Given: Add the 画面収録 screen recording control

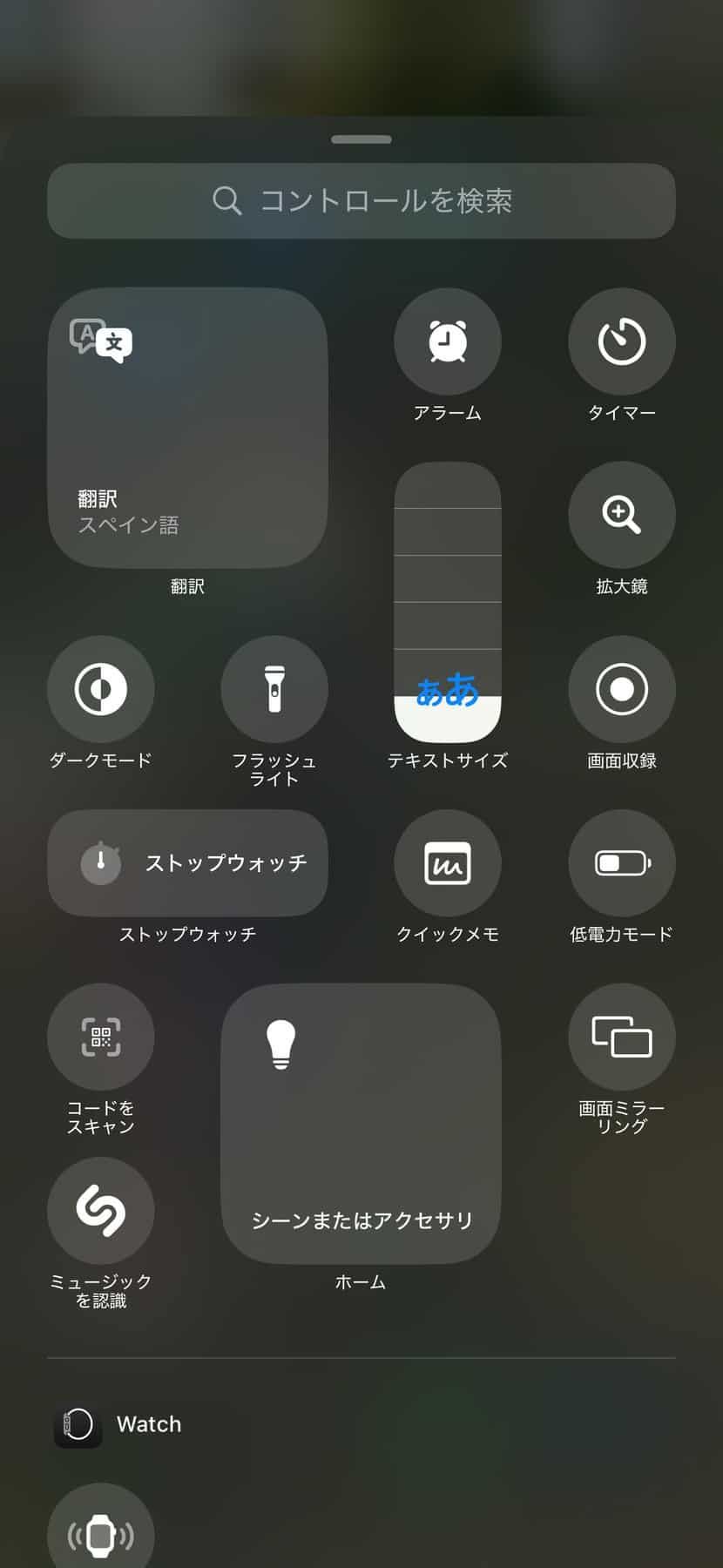Looking at the screenshot, I should coord(622,689).
